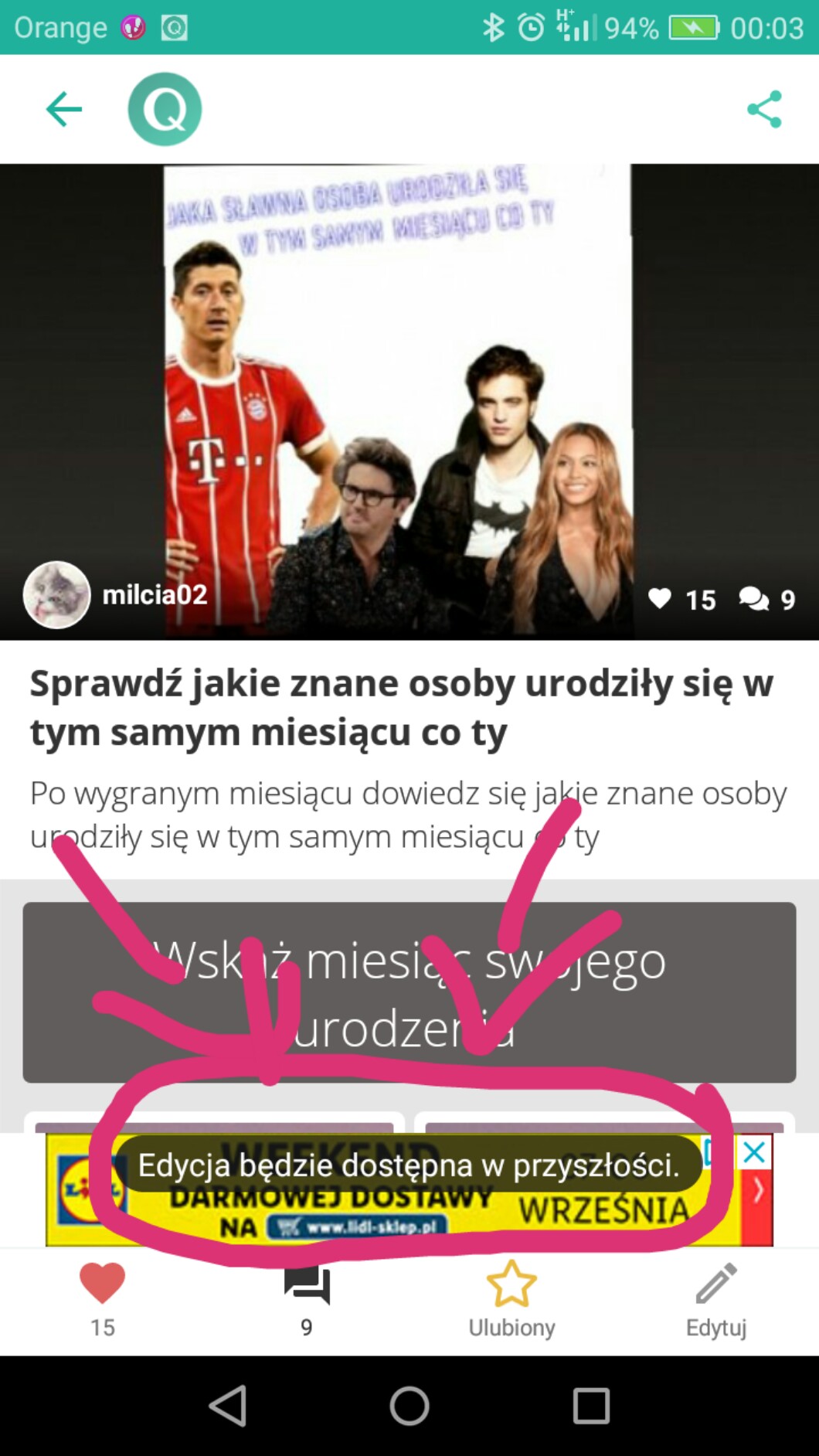Go back using the top arrow
This screenshot has width=819, height=1456.
(x=63, y=109)
